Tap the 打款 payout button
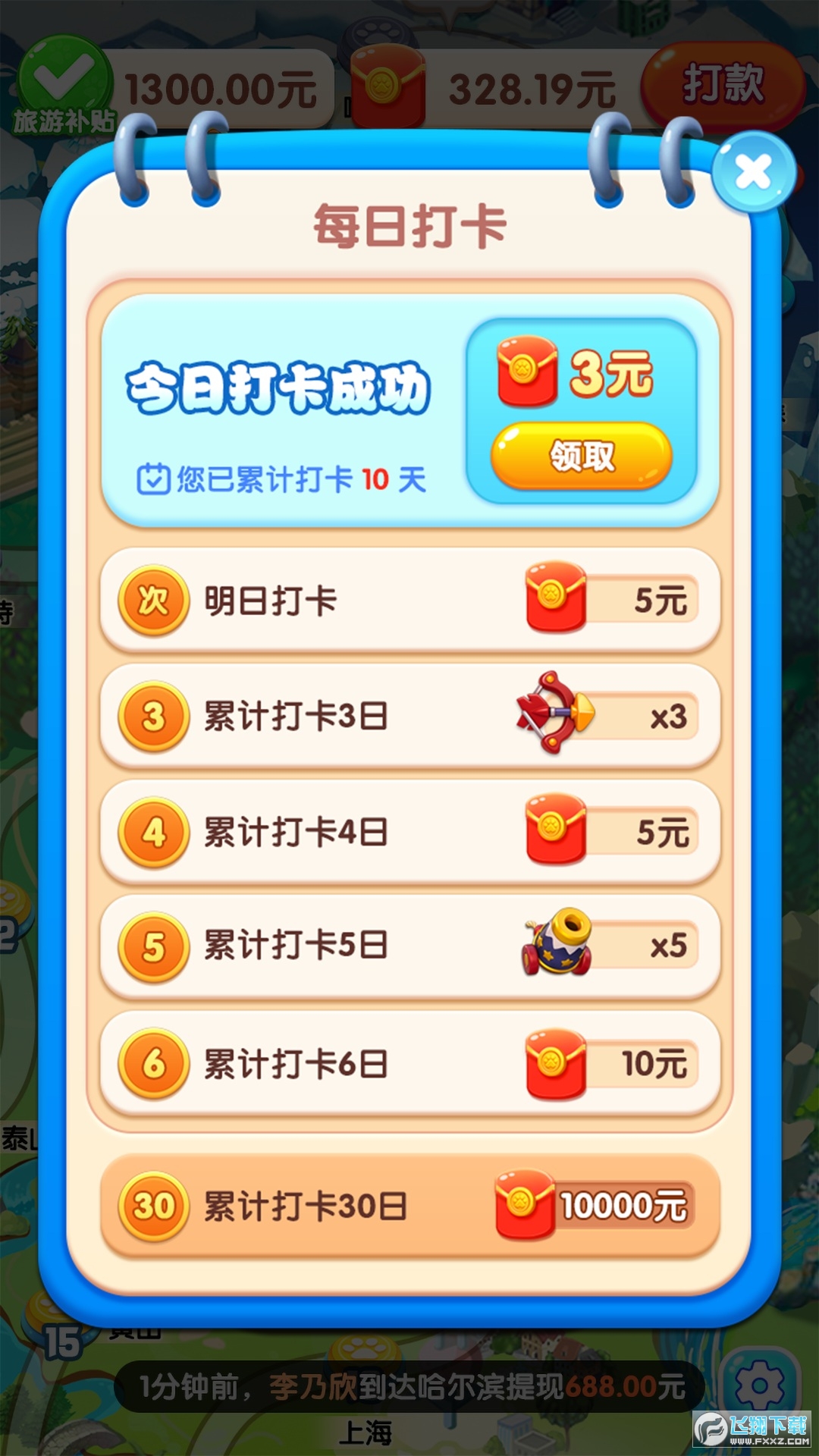819x1456 pixels. (722, 84)
